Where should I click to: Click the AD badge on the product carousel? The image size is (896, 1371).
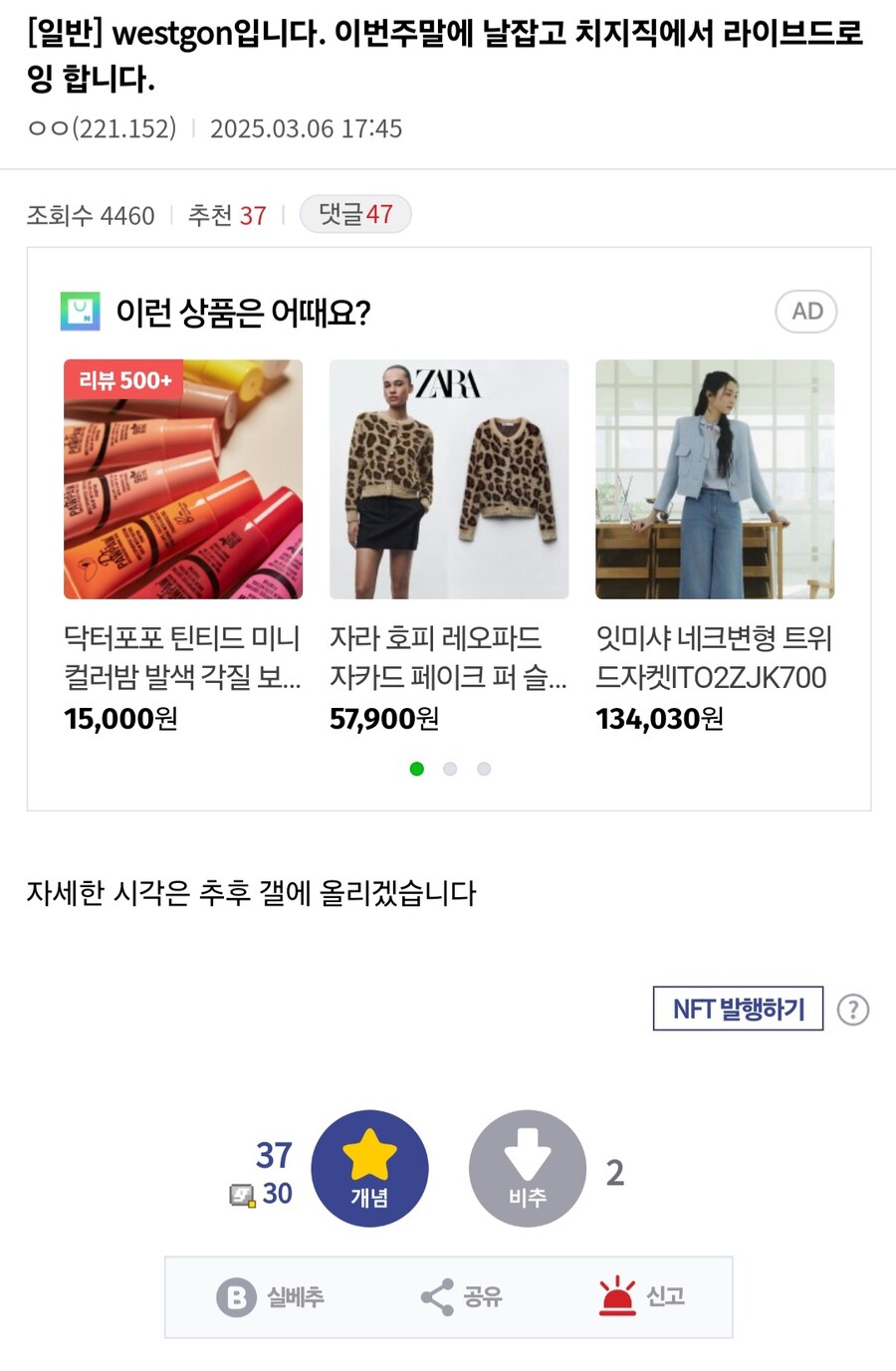806,312
